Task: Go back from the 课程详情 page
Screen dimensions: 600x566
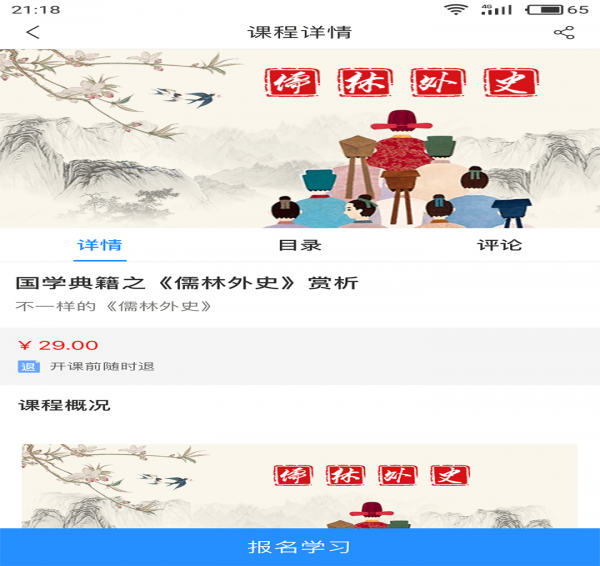Action: [33, 32]
